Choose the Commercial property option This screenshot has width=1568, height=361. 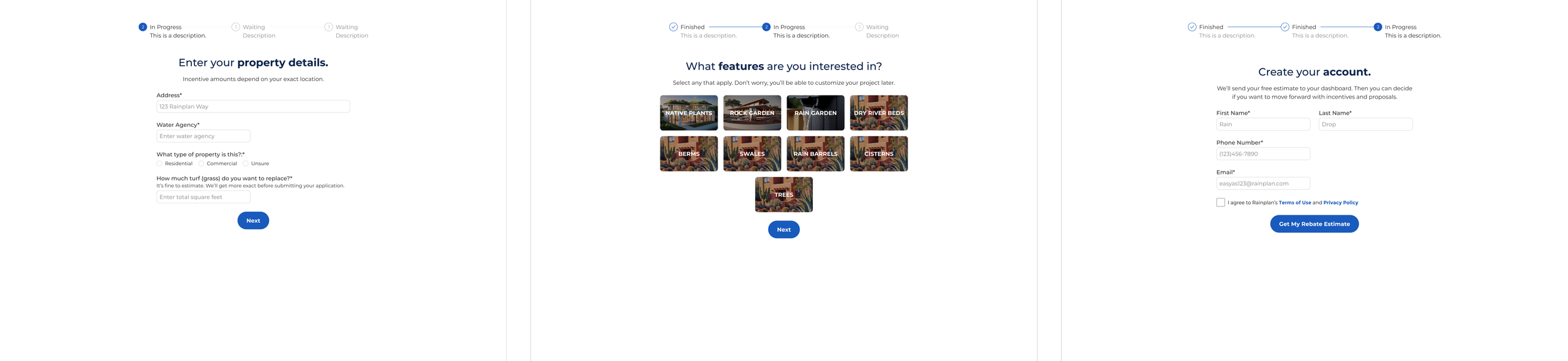pos(201,164)
